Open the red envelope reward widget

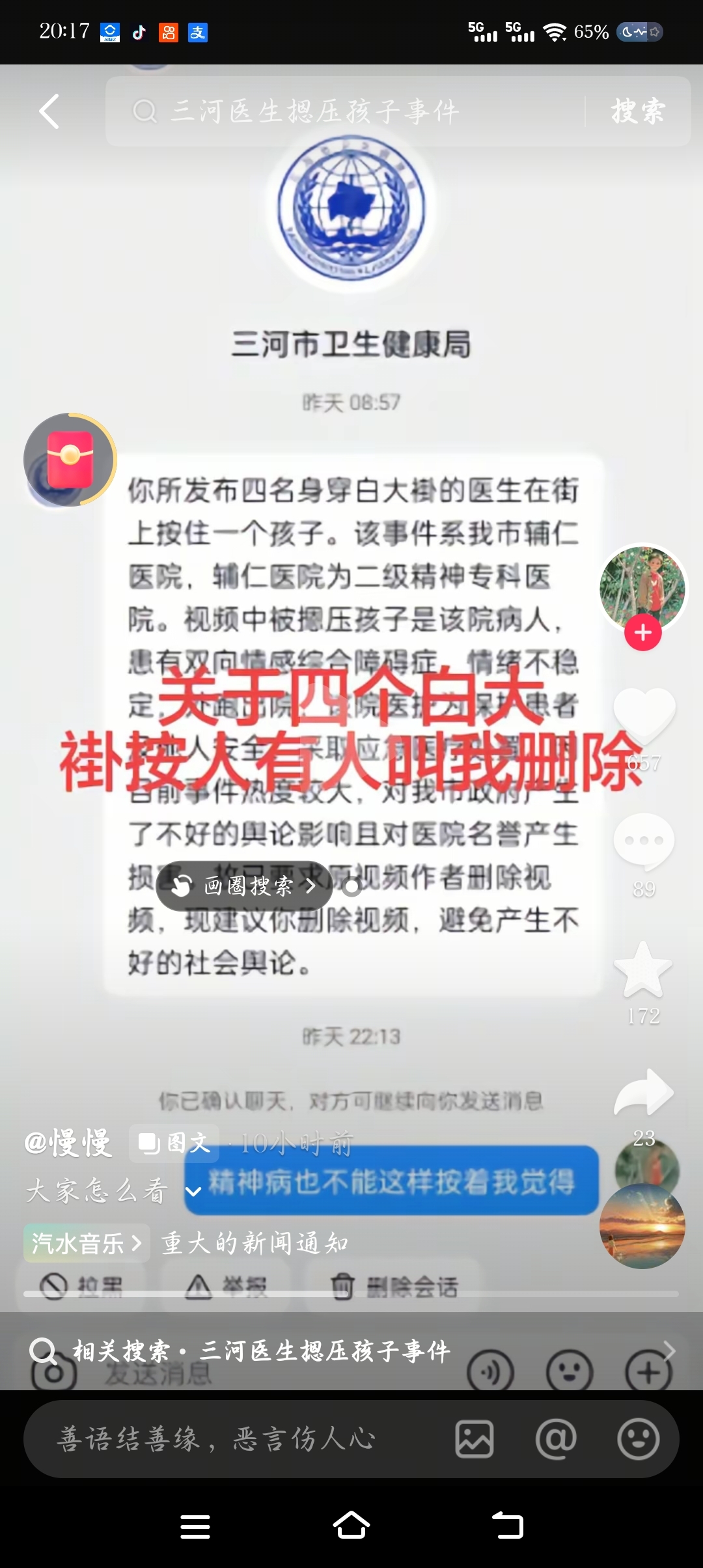point(70,460)
